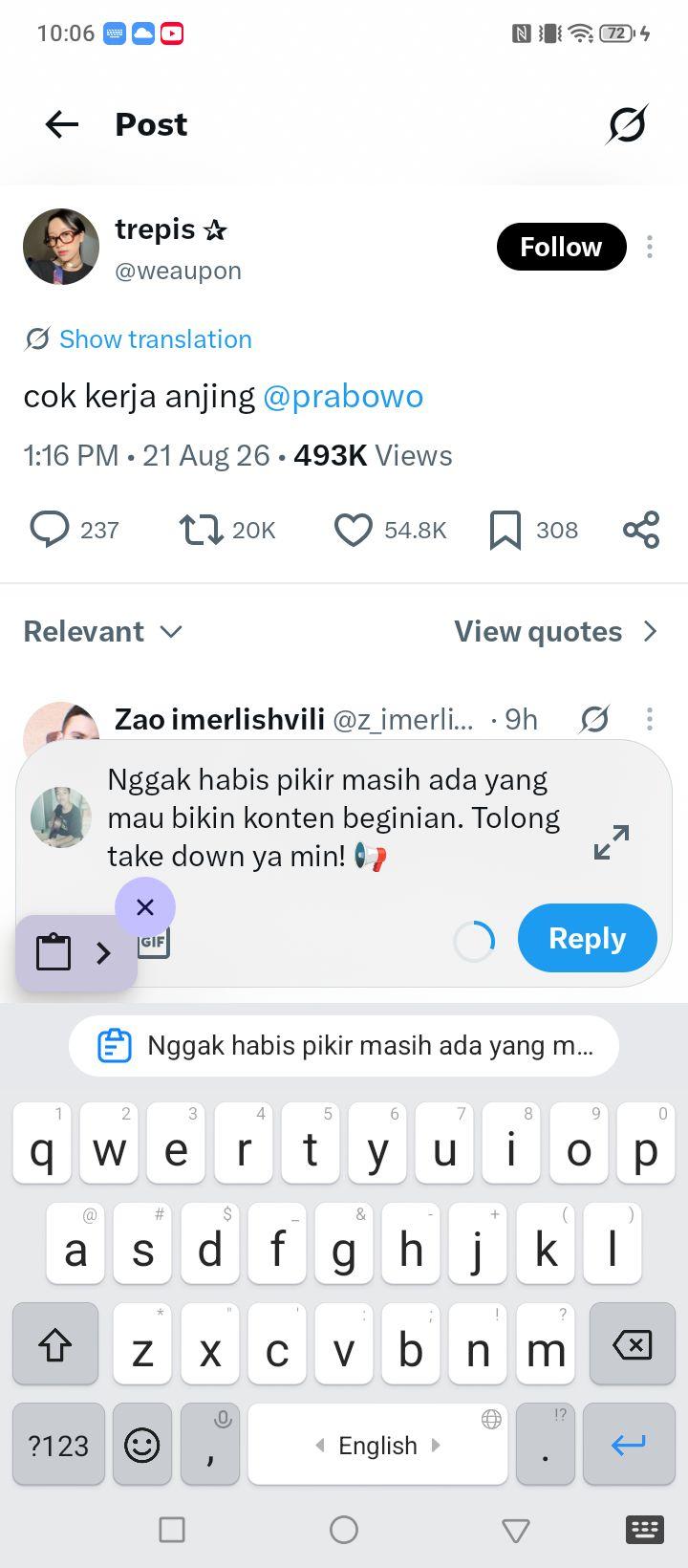Expand the reply composer to full screen
688x1568 pixels.
[x=612, y=841]
